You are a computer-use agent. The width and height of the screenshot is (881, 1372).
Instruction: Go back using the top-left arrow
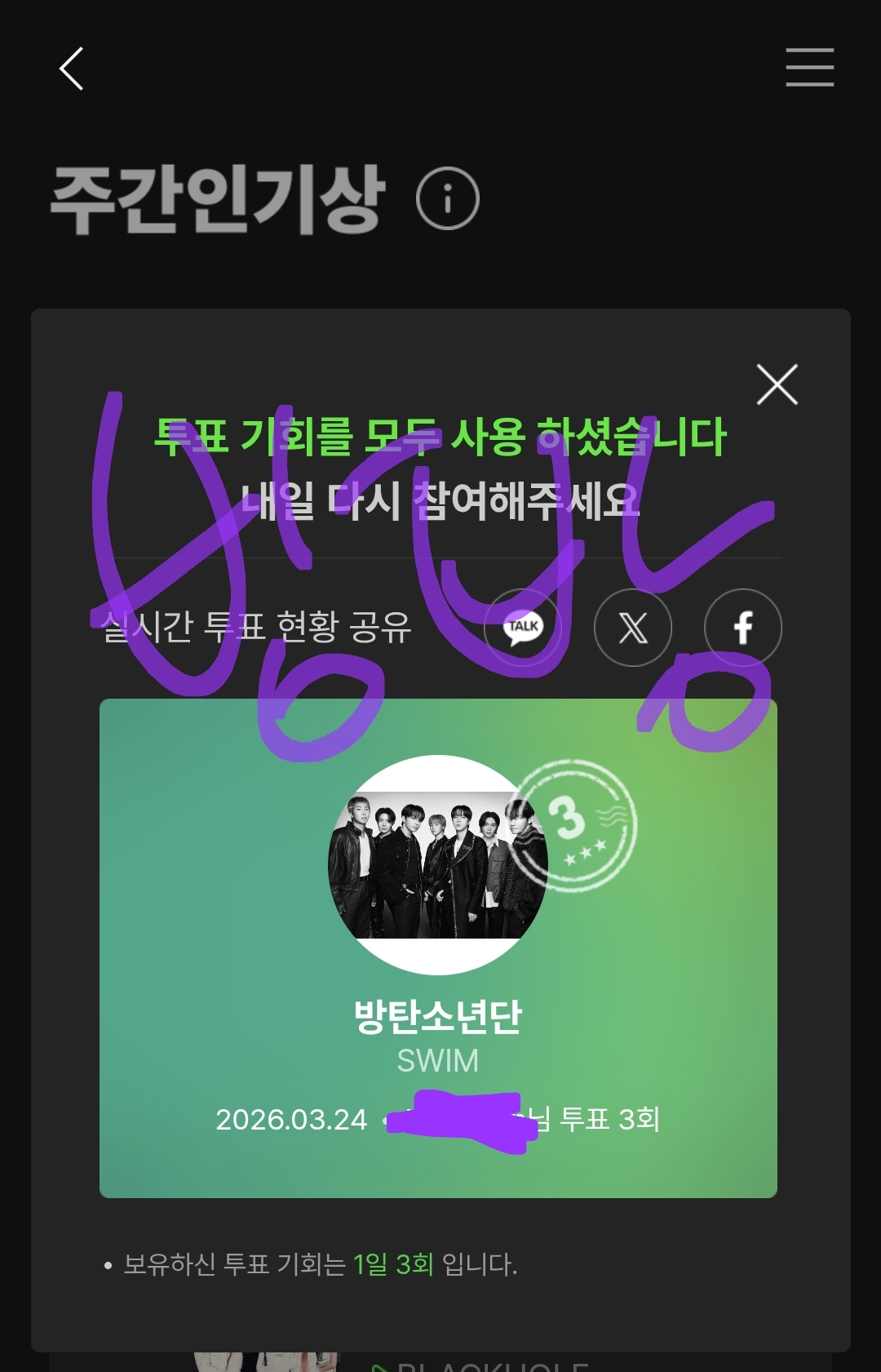(x=72, y=69)
